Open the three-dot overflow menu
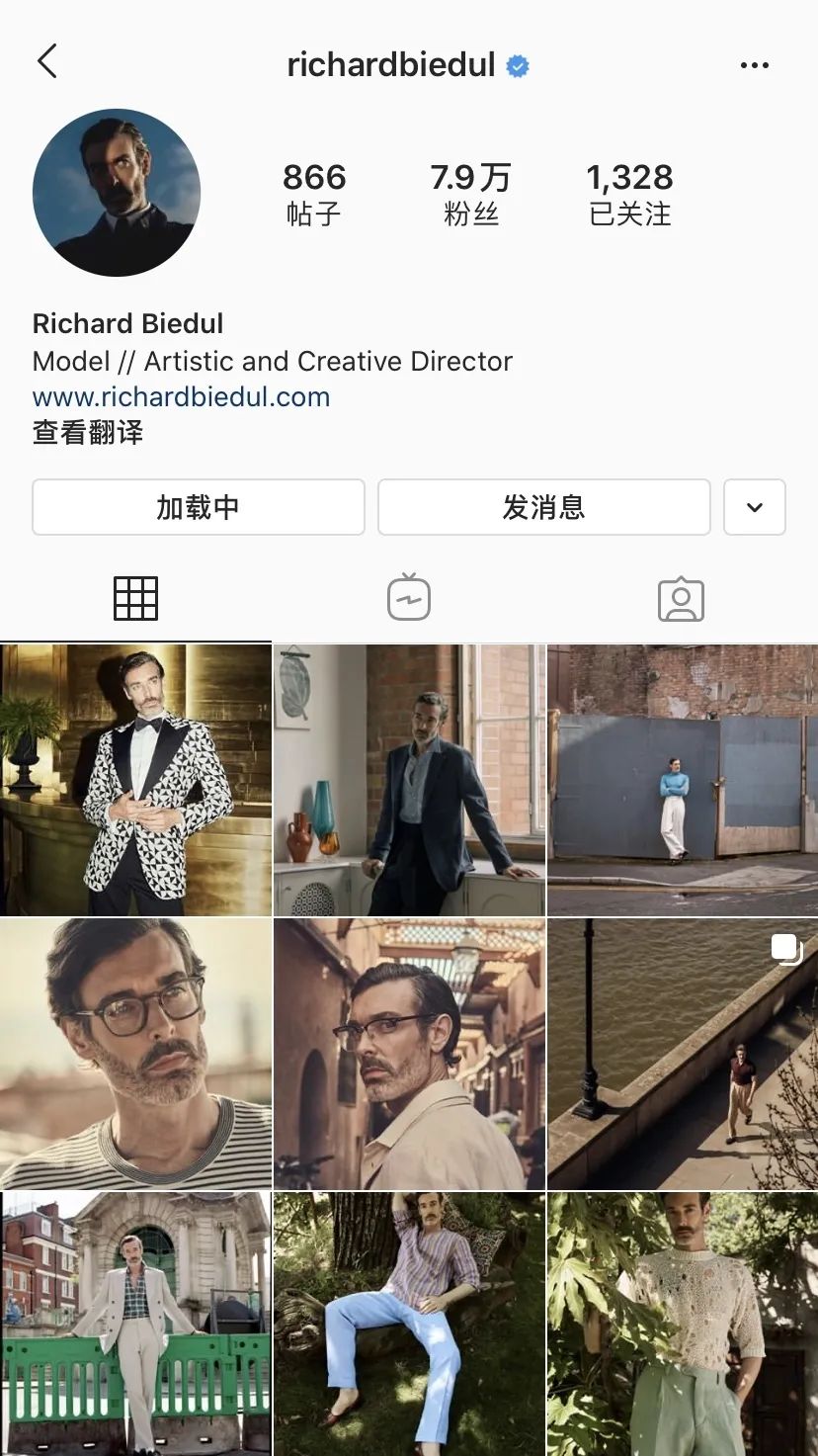 pos(754,65)
